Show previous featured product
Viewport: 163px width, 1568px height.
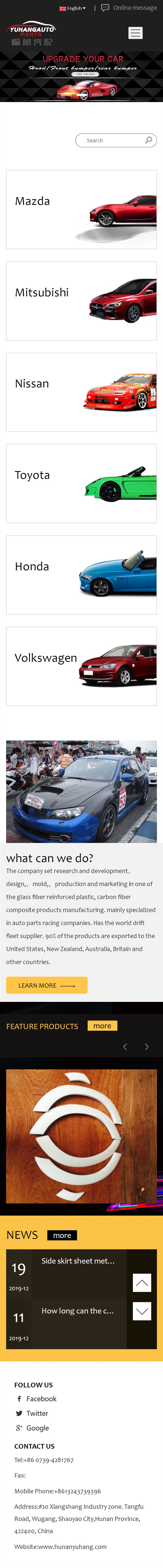tap(125, 1046)
